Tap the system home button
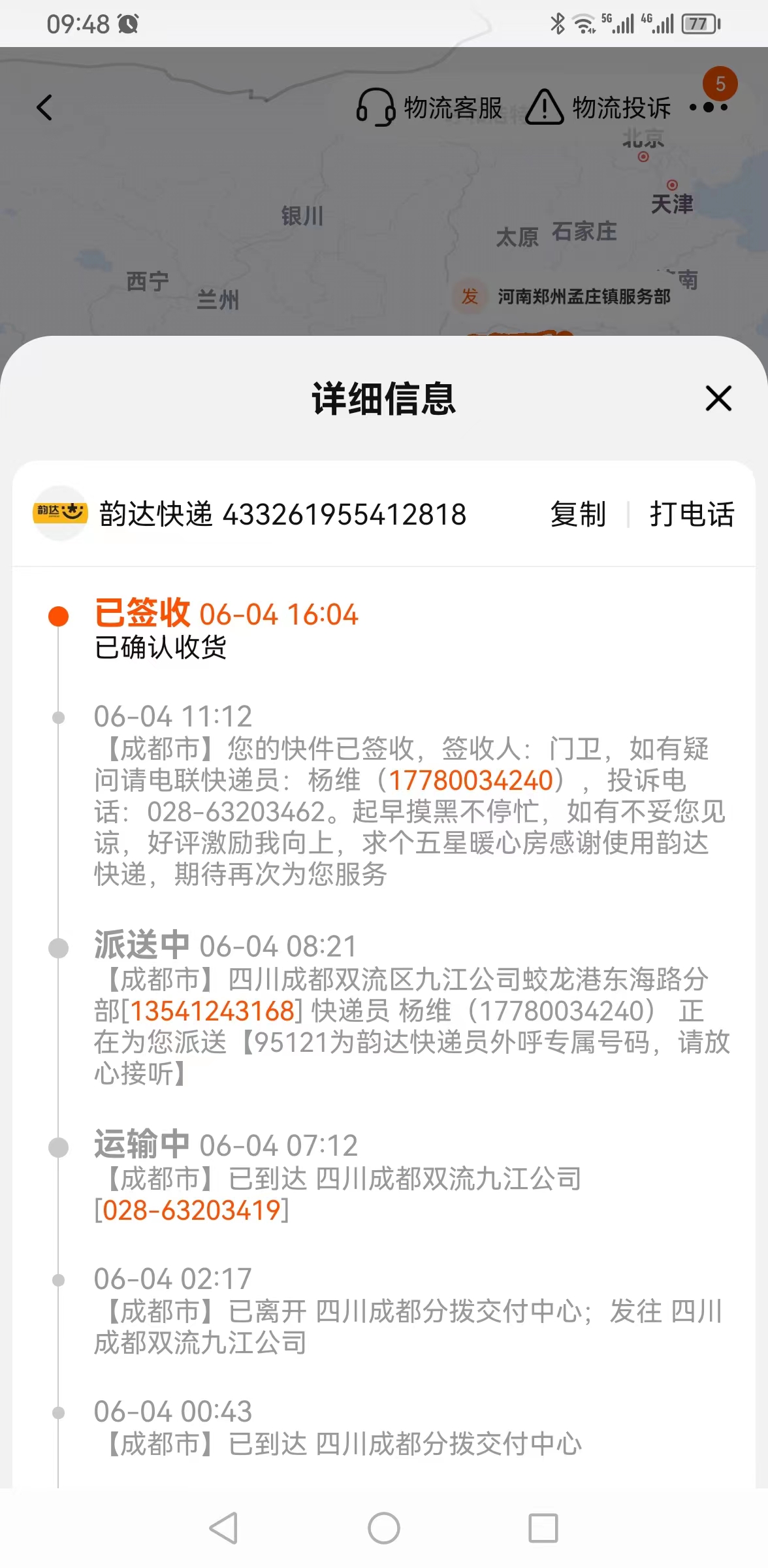Viewport: 768px width, 1568px height. (x=384, y=1528)
